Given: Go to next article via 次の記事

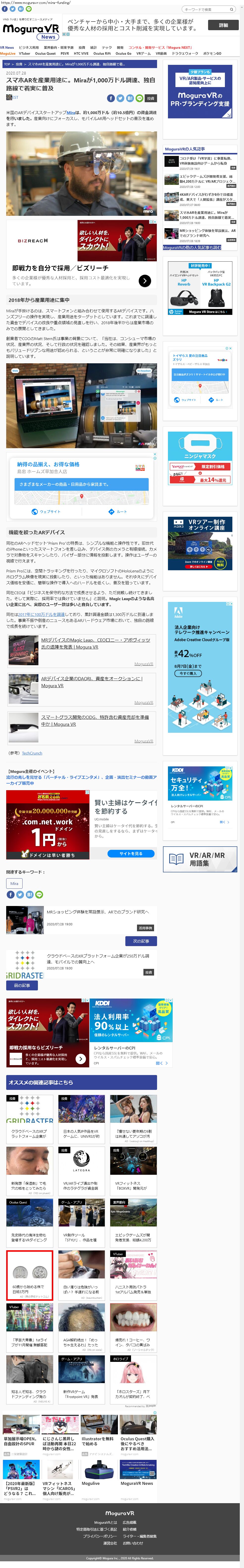Looking at the screenshot, I should coord(141,940).
